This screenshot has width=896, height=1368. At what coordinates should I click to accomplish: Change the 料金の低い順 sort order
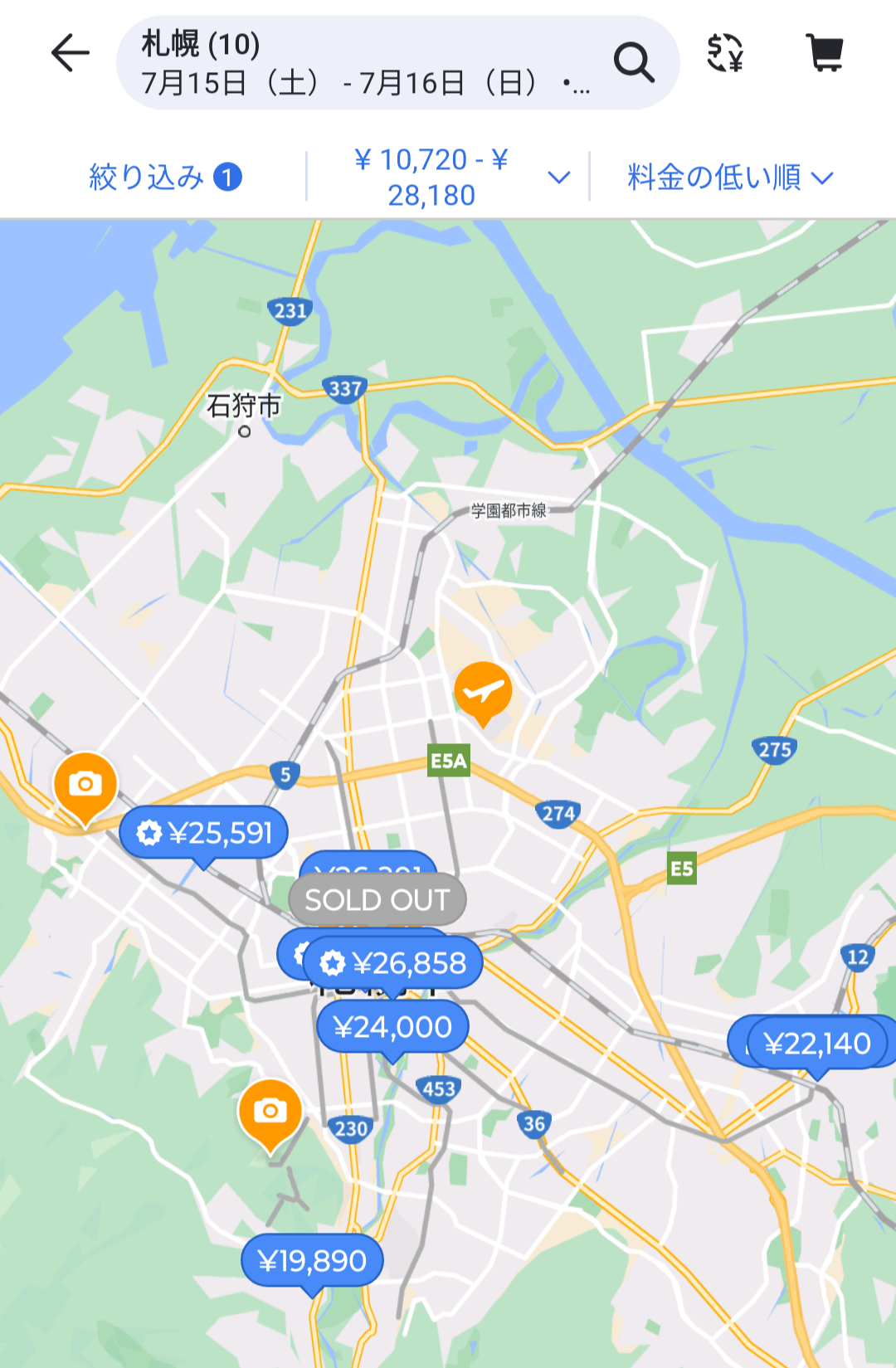[729, 177]
